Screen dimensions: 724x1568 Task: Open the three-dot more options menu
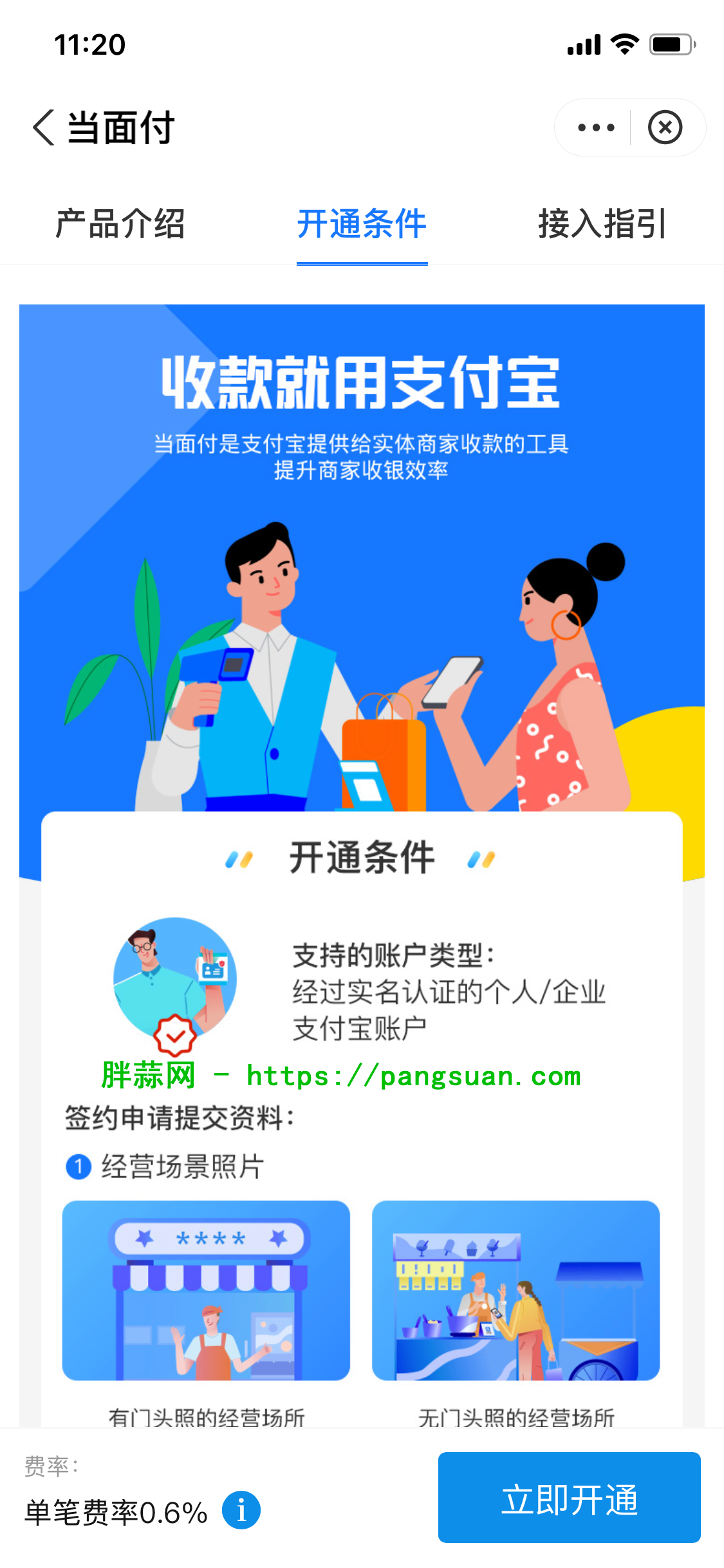595,127
